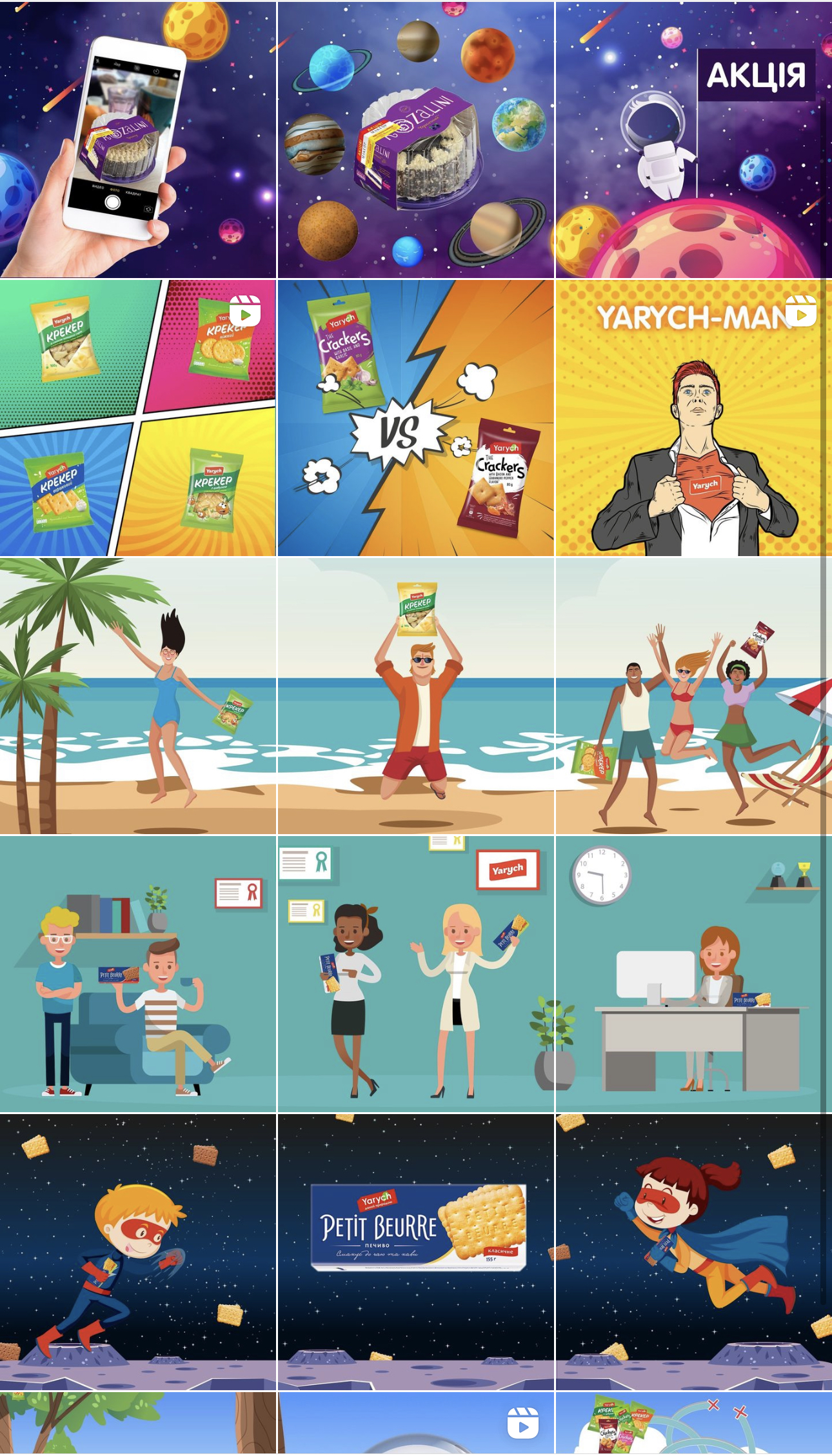Open the post with phone photographing cake
The width and height of the screenshot is (832, 1456).
coord(138,139)
